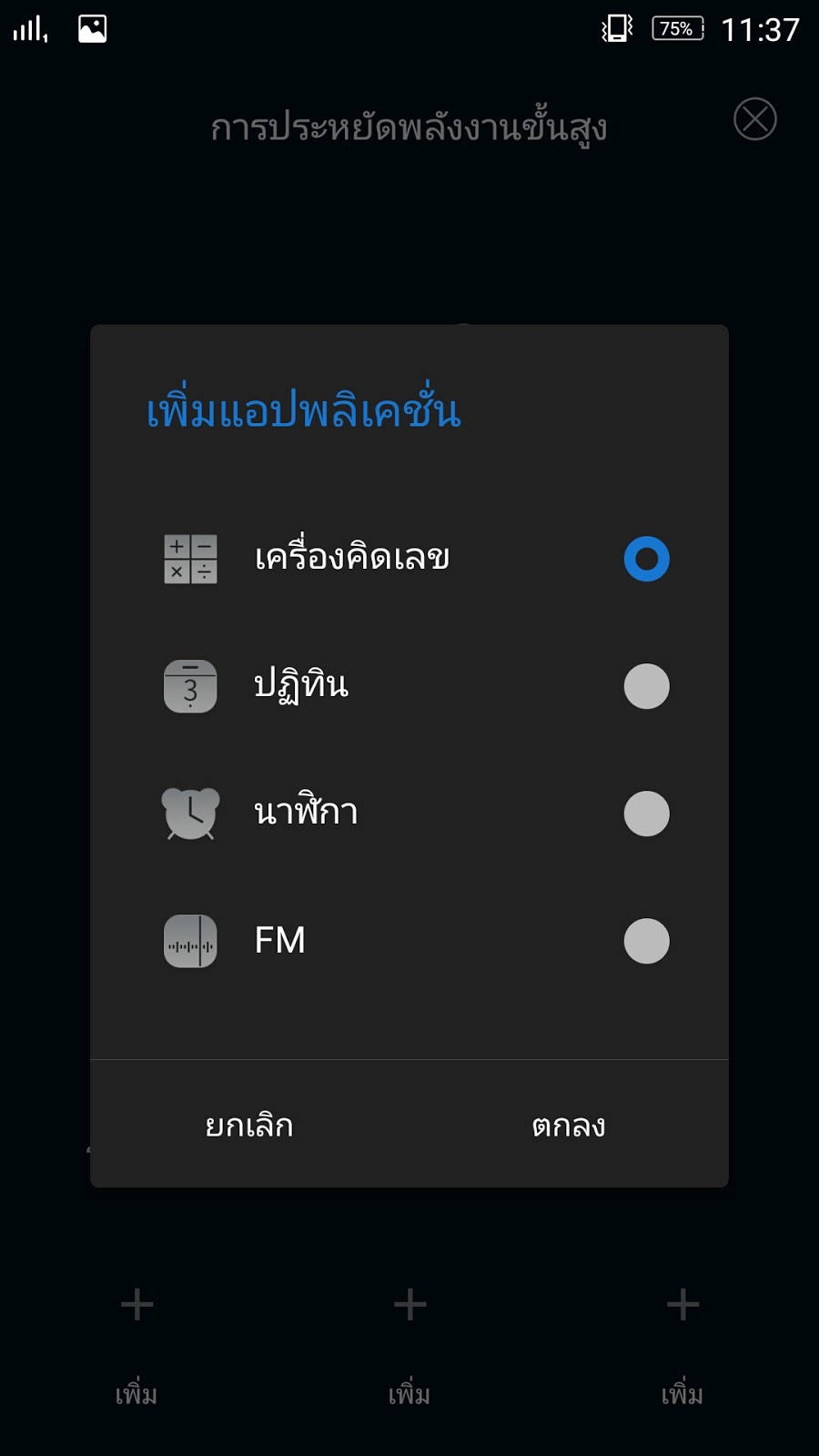The image size is (819, 1456).
Task: Select the FM radio app
Action: click(646, 941)
